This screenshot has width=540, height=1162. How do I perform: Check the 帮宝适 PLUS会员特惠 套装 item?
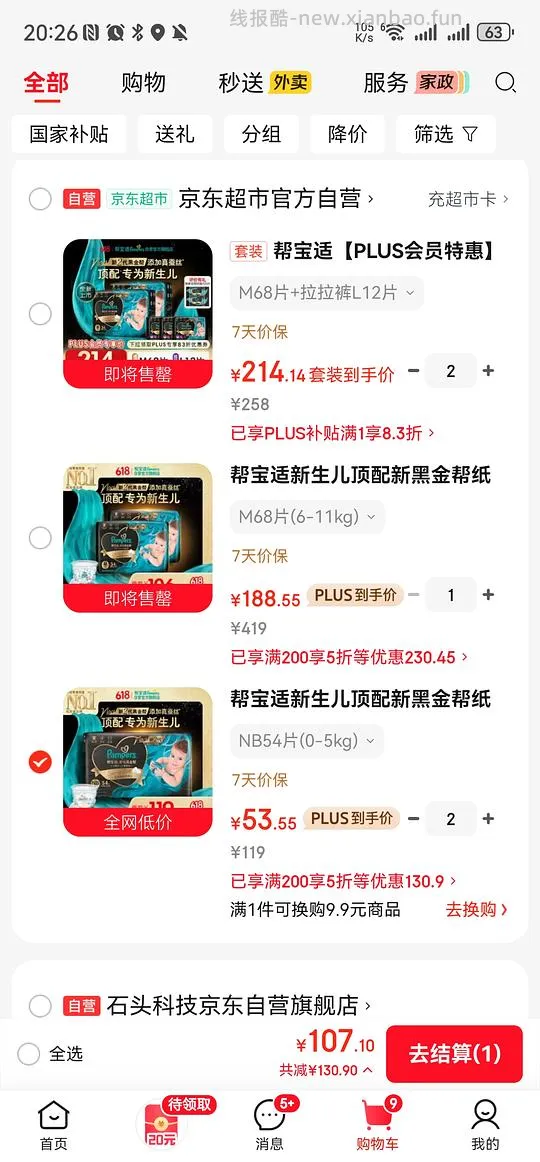click(x=40, y=314)
